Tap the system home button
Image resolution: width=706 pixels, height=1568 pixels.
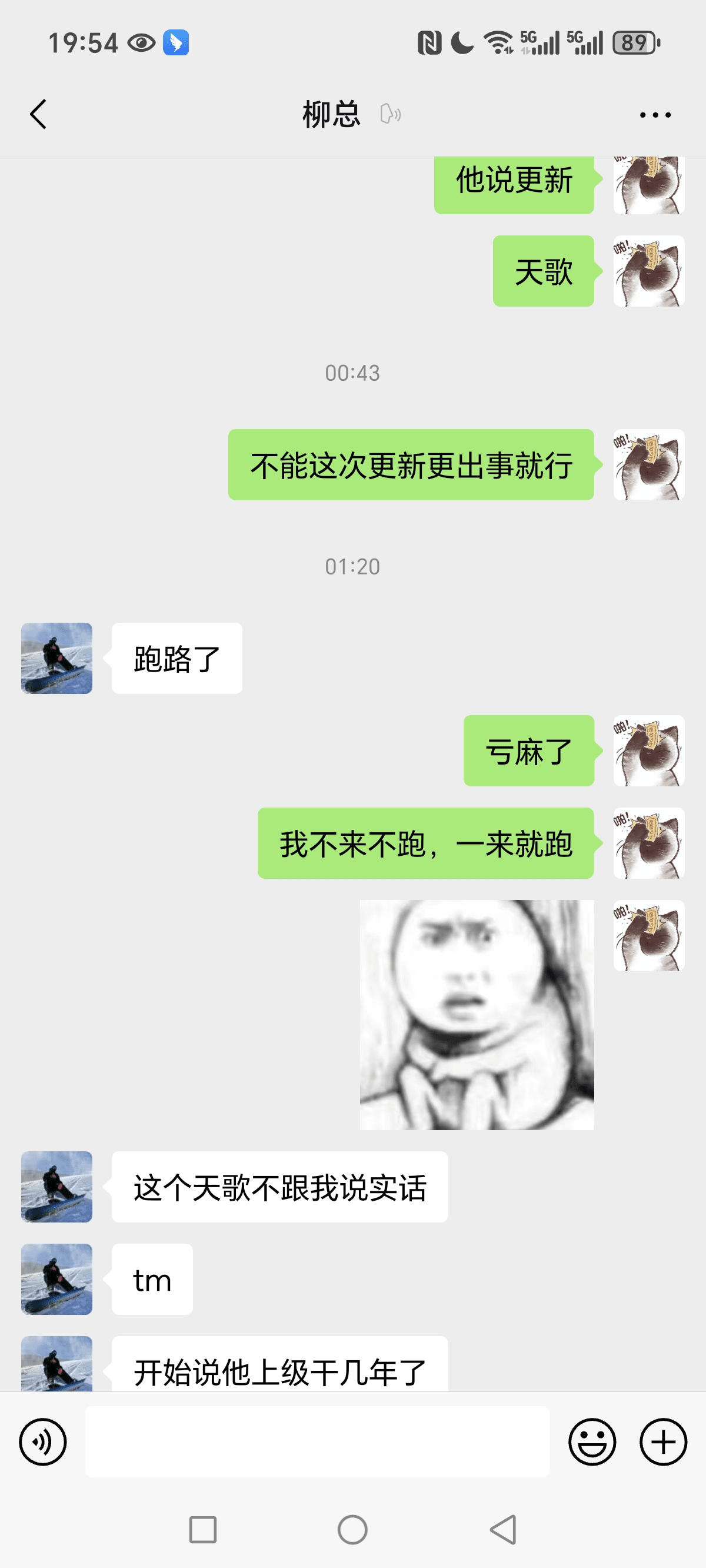click(352, 1530)
